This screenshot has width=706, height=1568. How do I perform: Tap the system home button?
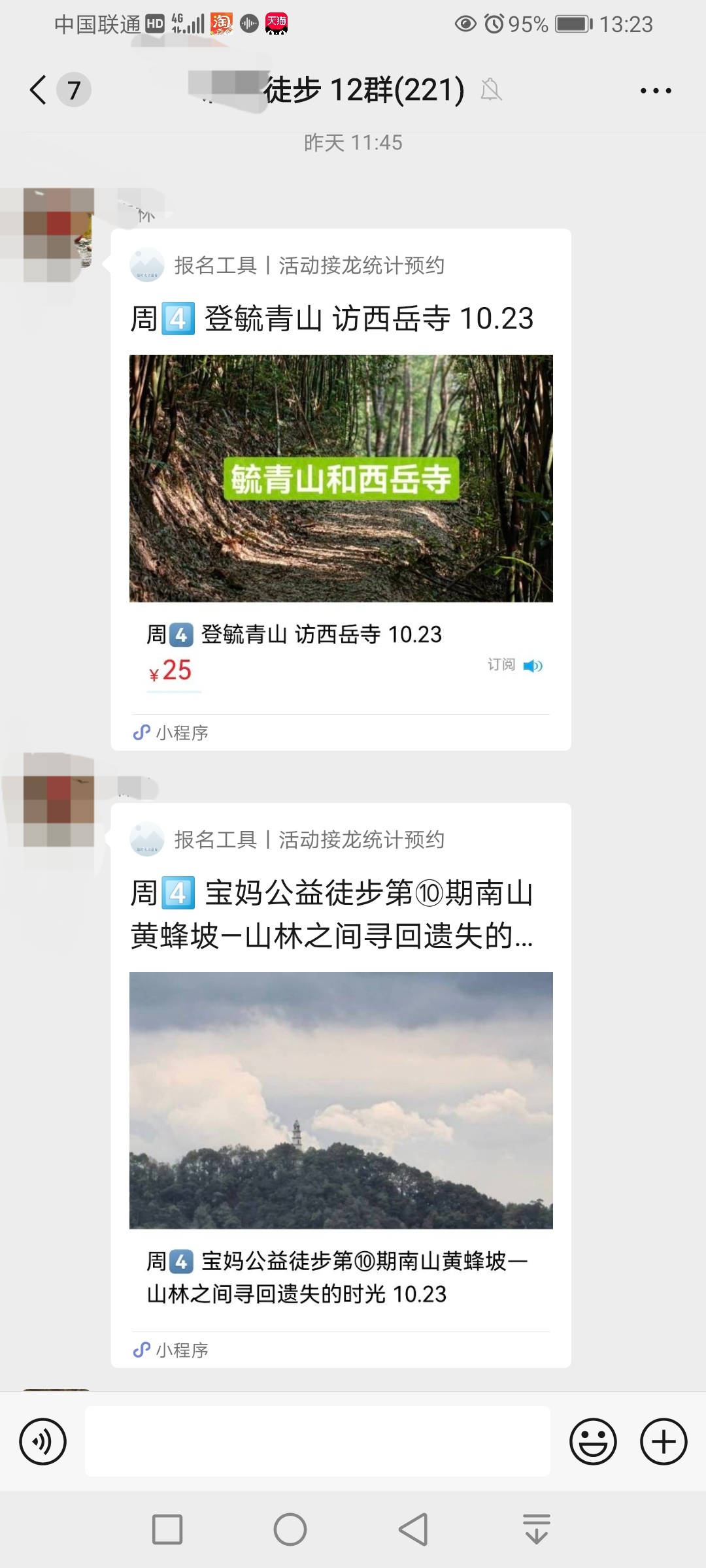(290, 1529)
